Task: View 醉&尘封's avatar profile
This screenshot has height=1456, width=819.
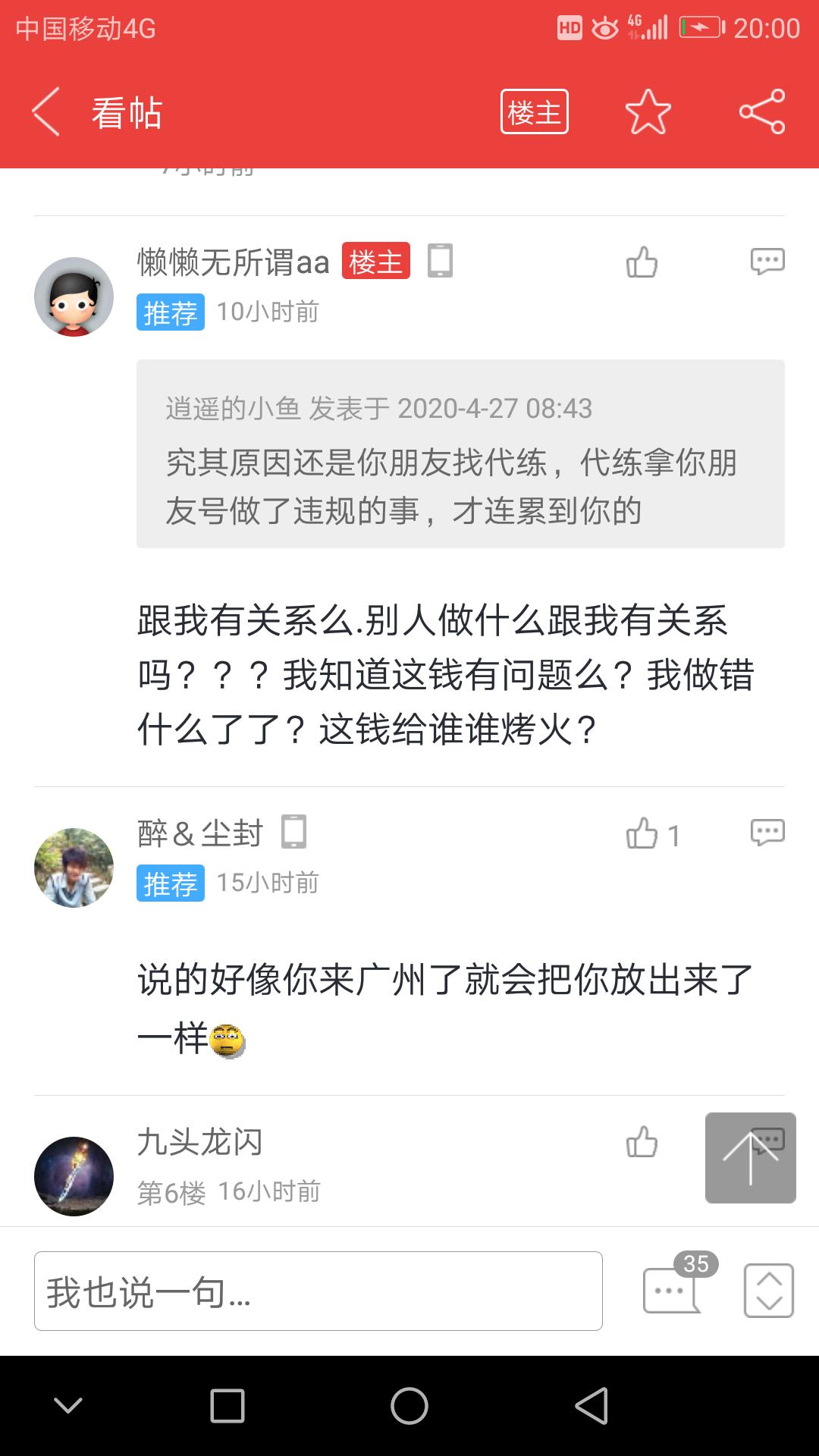Action: (74, 868)
